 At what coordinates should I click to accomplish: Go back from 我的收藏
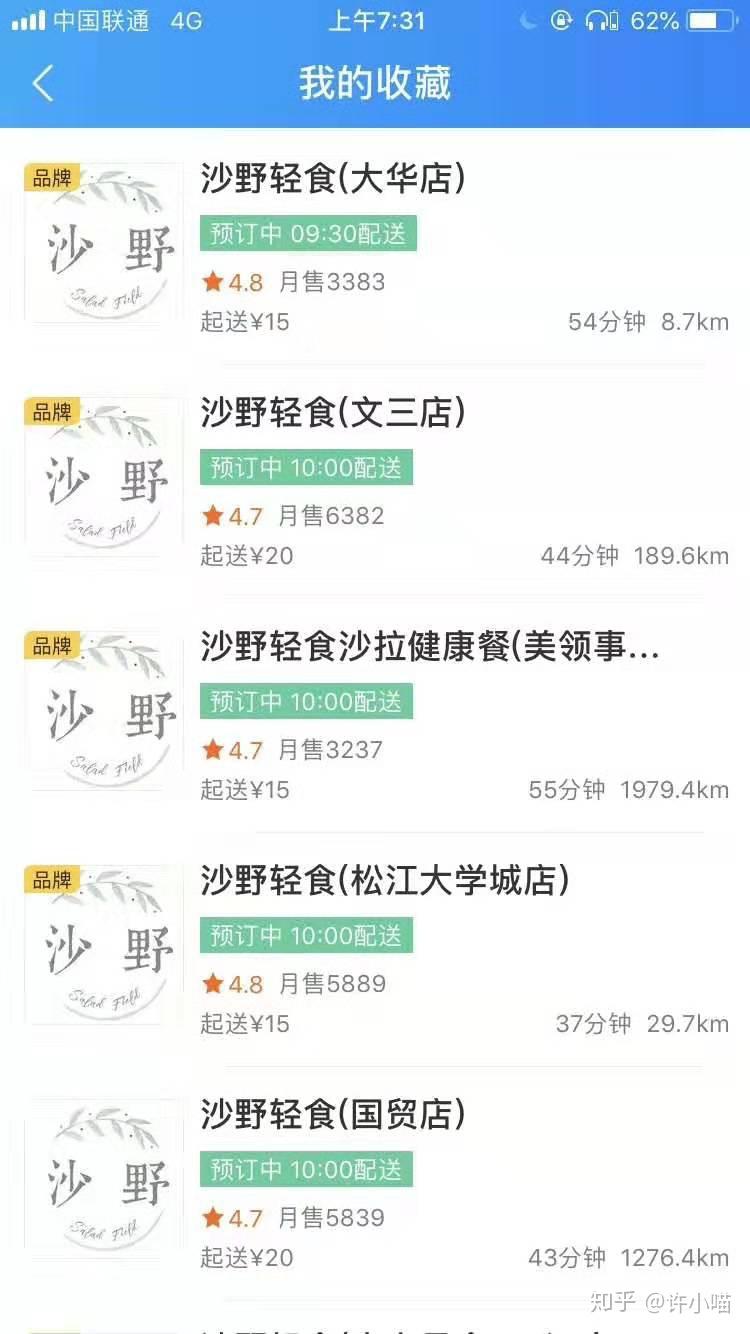pyautogui.click(x=42, y=84)
